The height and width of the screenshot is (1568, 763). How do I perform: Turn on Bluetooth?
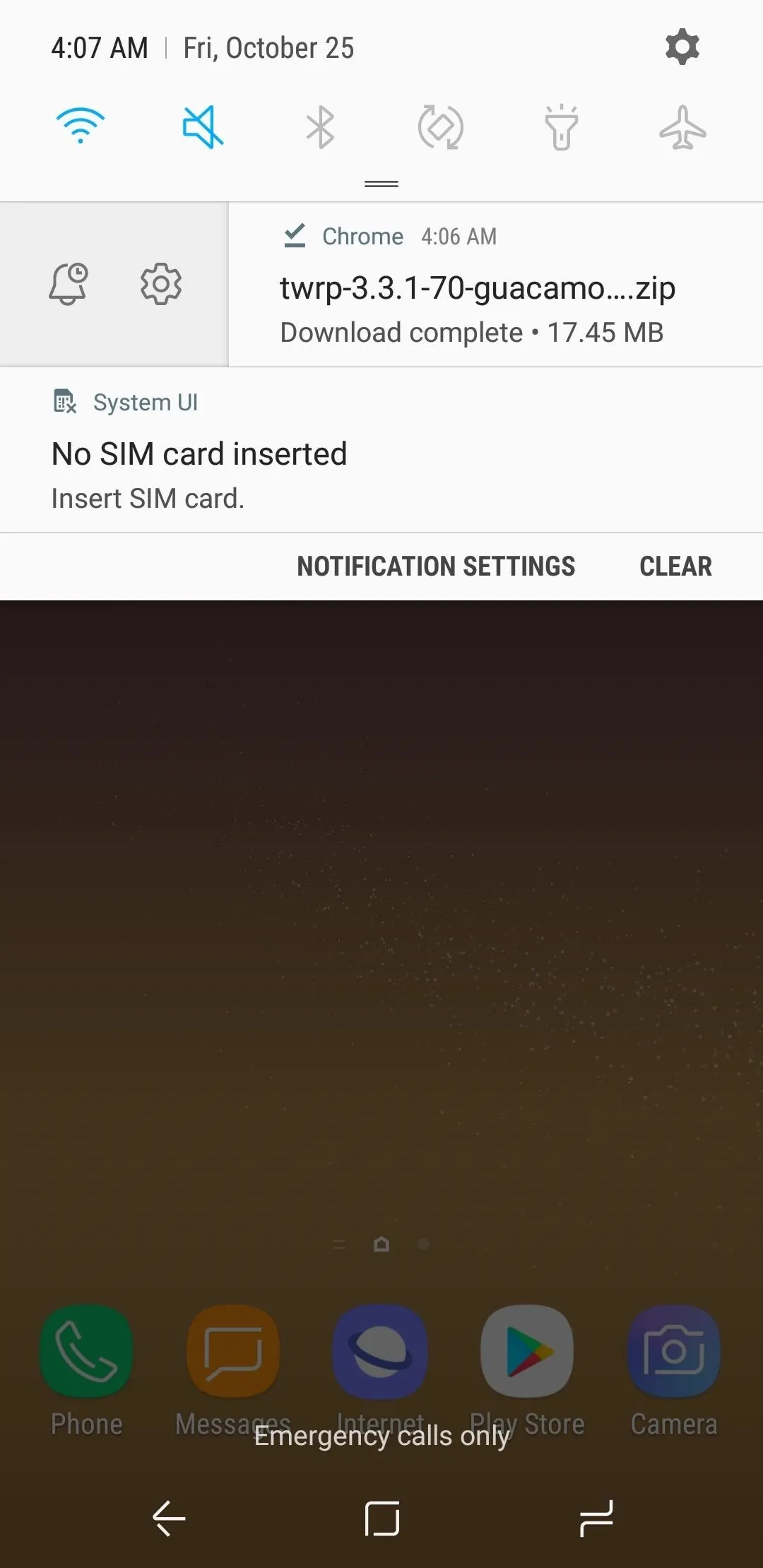tap(320, 127)
